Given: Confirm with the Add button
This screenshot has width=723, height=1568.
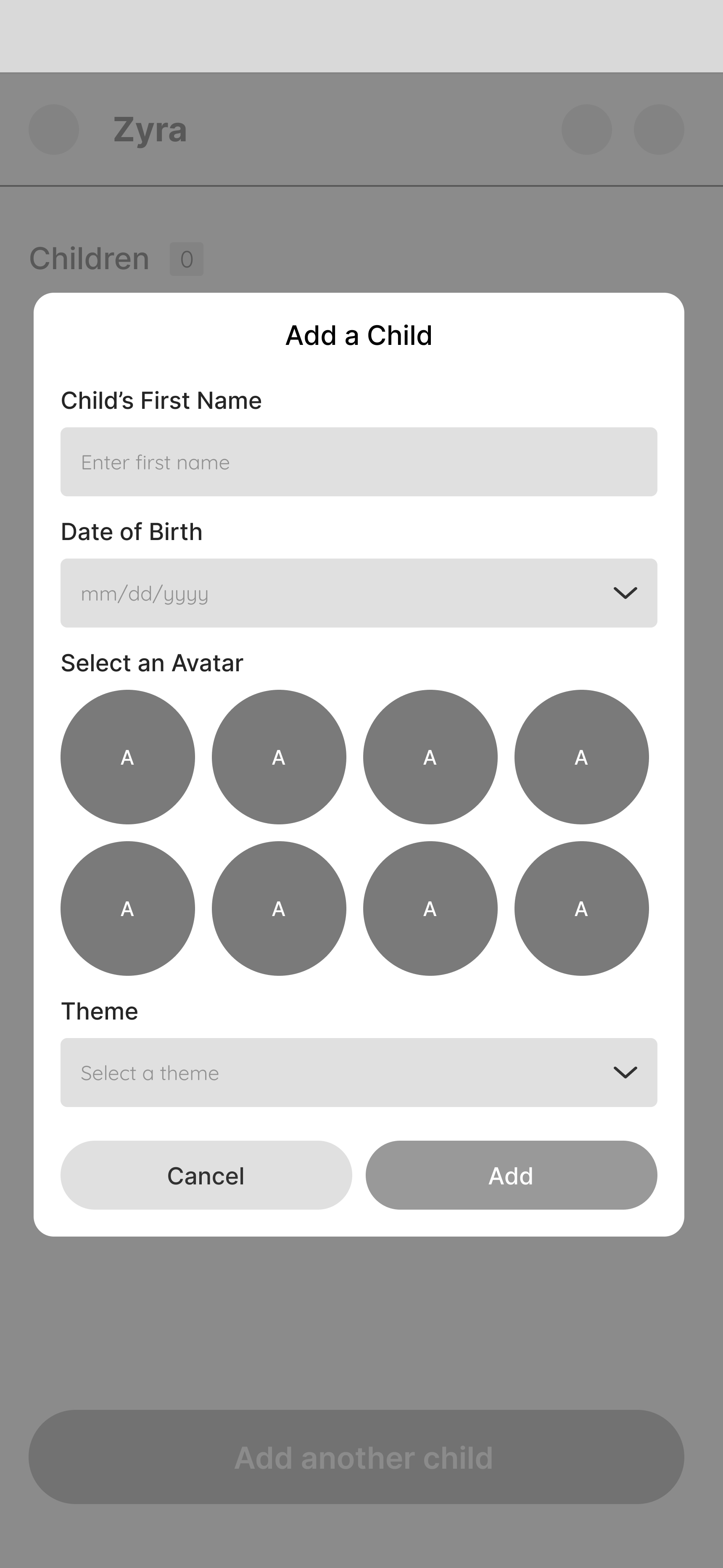Looking at the screenshot, I should point(511,1176).
